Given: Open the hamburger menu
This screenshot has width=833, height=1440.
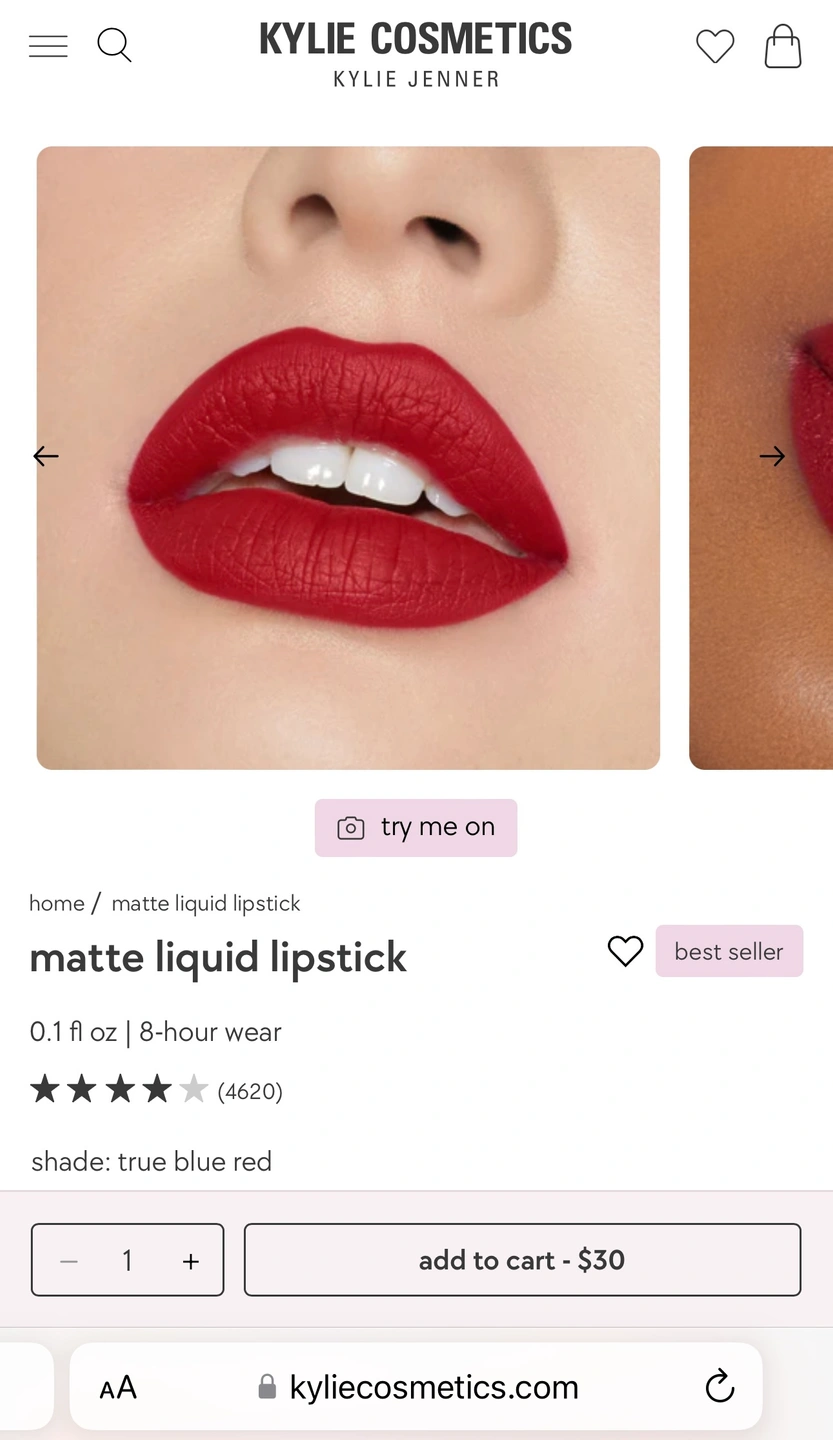Looking at the screenshot, I should [48, 46].
